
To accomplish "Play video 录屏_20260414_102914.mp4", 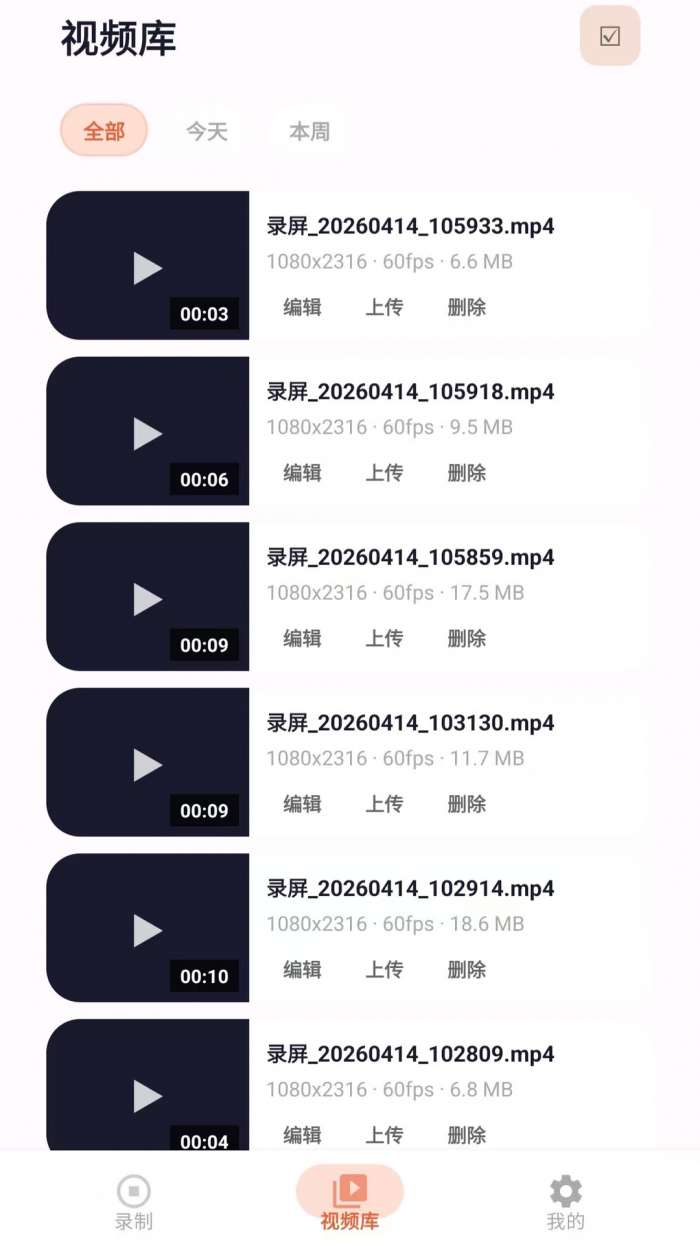I will pos(148,929).
